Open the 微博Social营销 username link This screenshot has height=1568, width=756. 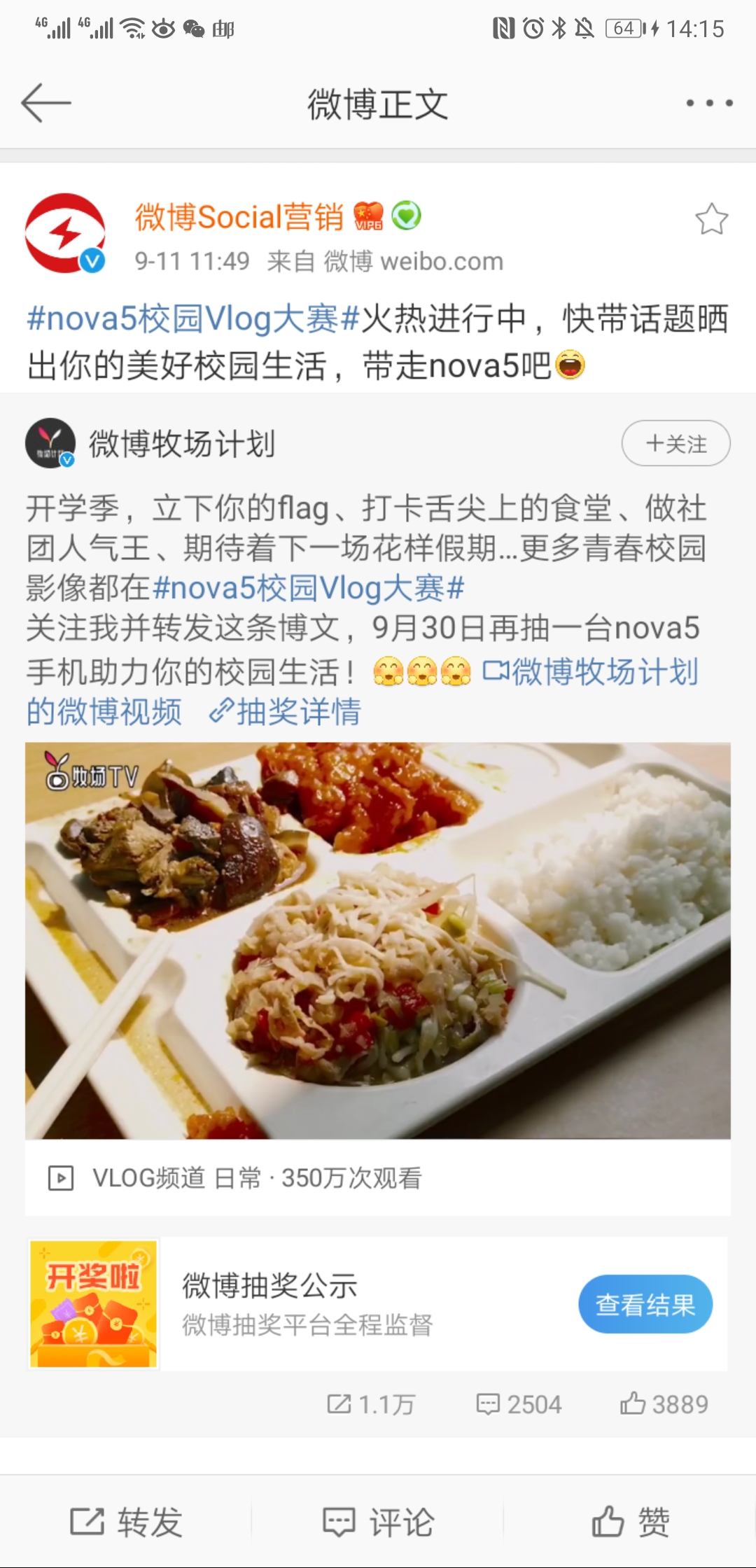coord(239,217)
